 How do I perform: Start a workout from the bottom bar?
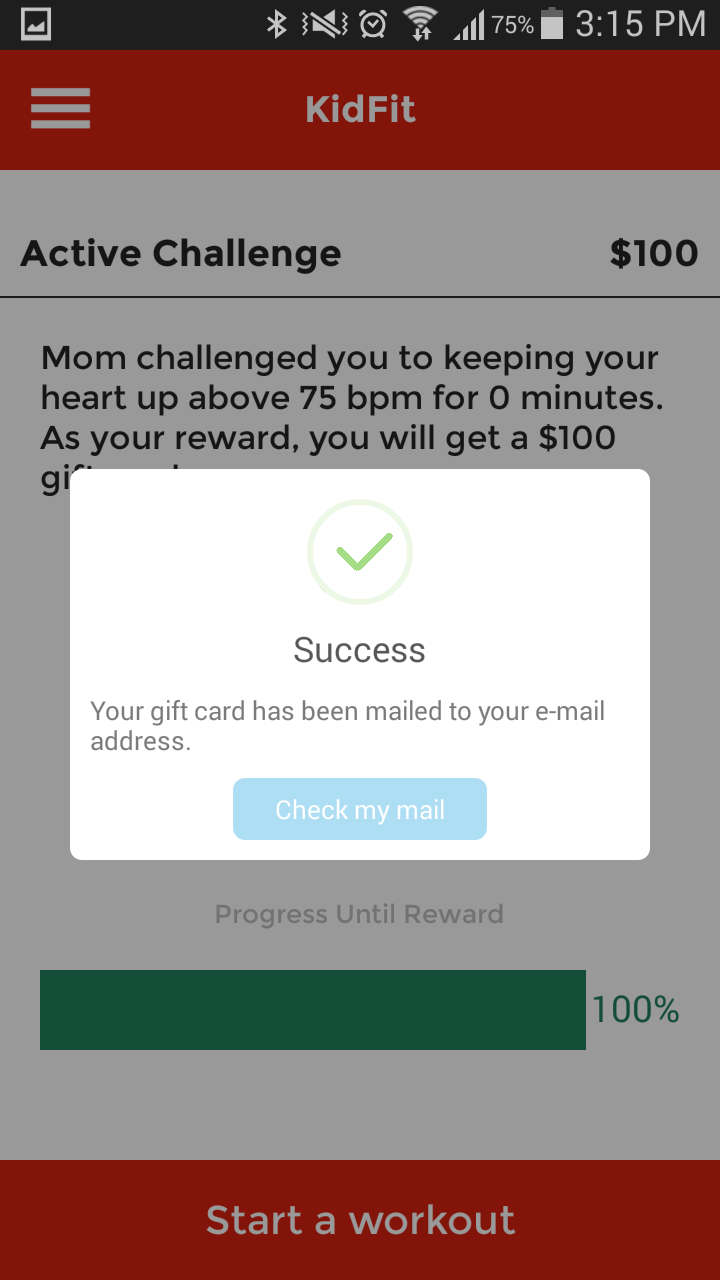[x=360, y=1220]
